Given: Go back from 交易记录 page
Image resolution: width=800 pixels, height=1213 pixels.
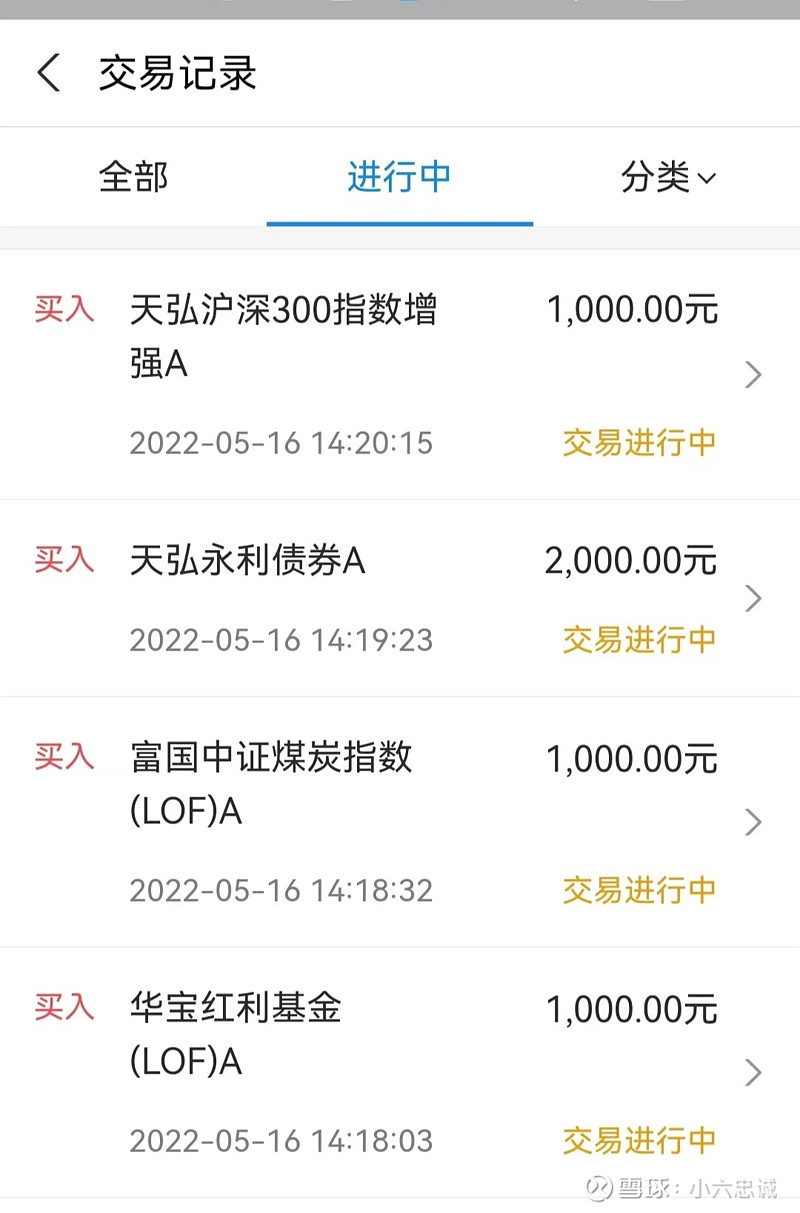Looking at the screenshot, I should point(49,74).
